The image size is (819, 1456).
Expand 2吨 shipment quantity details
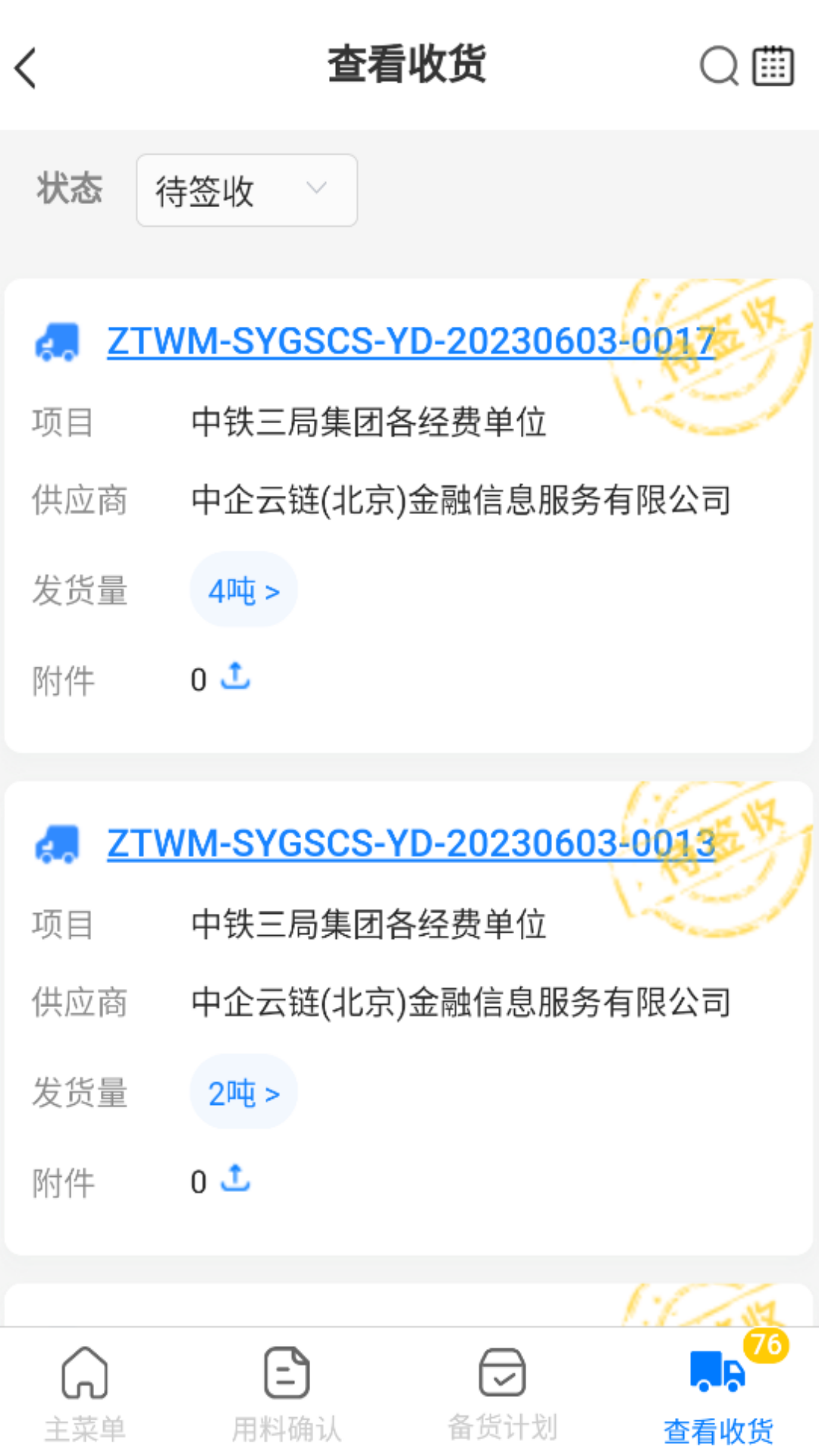tap(243, 1092)
